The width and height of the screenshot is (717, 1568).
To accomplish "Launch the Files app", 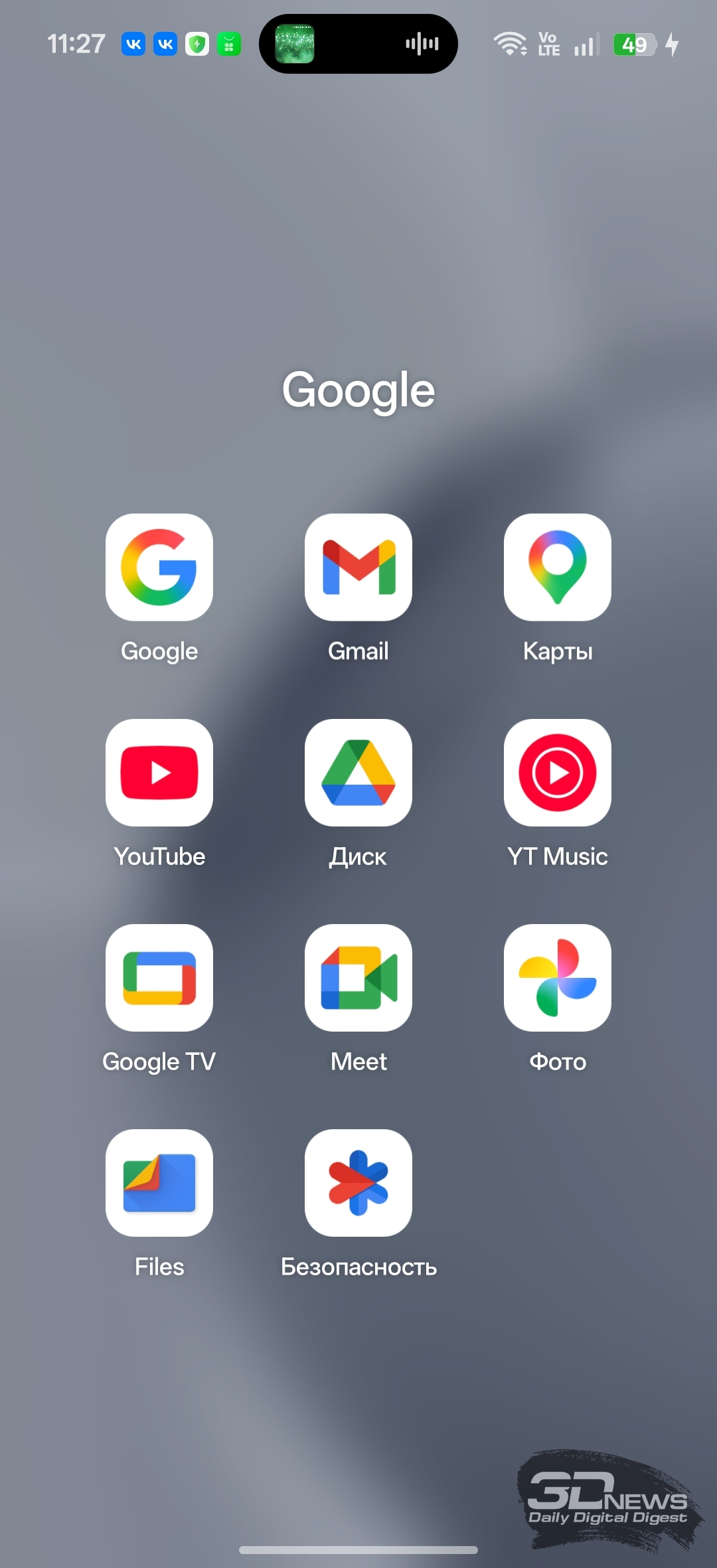I will point(159,1183).
